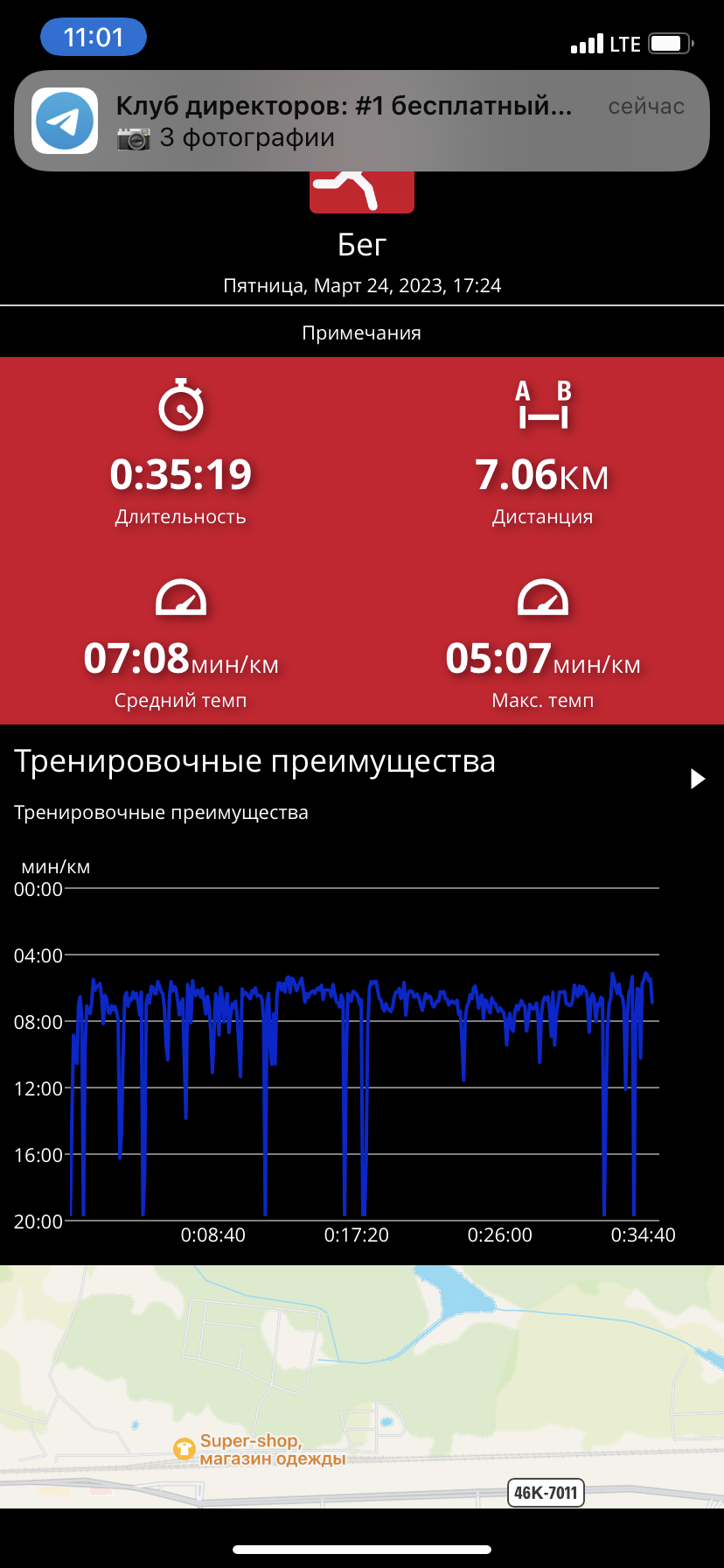Screen dimensions: 724x1568
Task: Open the Примечания notes section
Action: tap(362, 332)
